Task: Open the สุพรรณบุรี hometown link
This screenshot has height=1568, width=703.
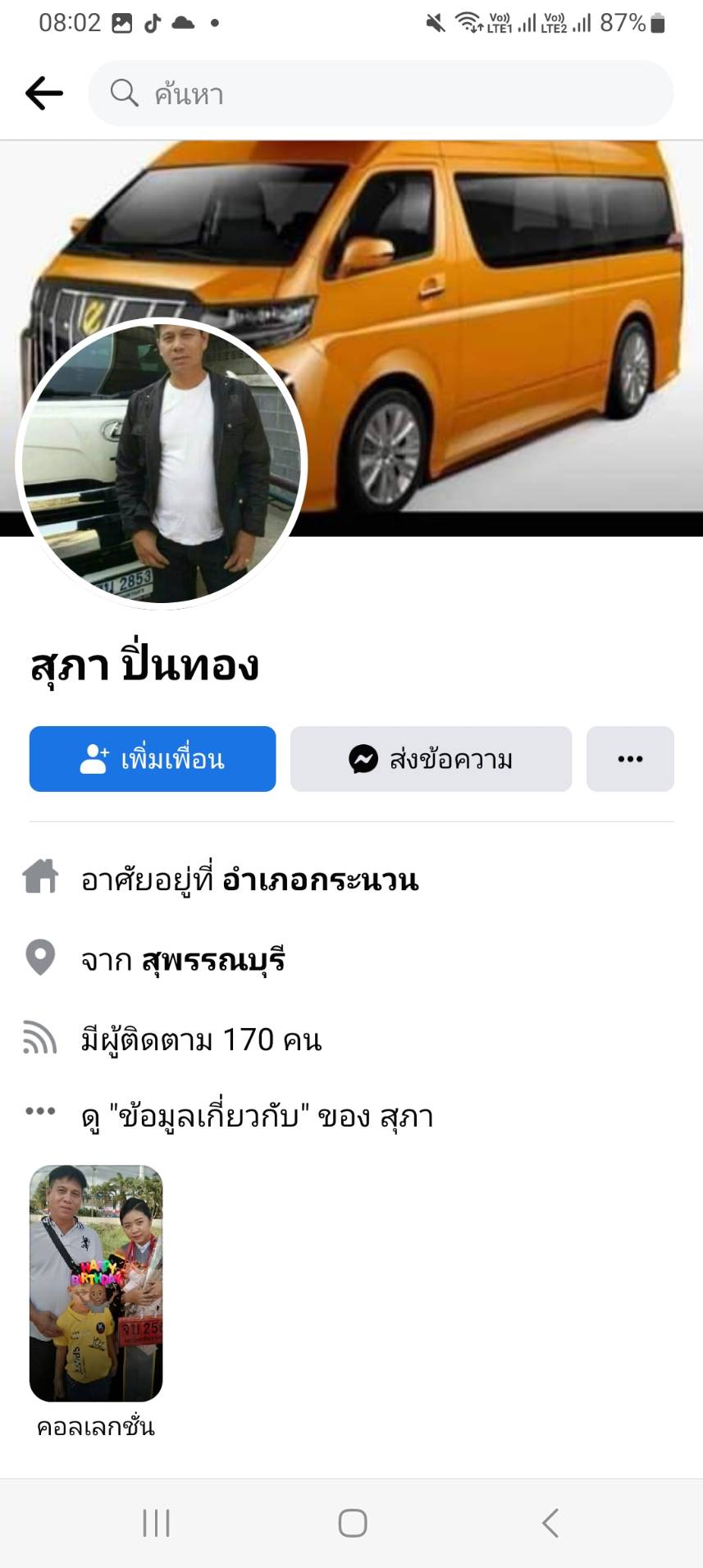Action: point(213,959)
